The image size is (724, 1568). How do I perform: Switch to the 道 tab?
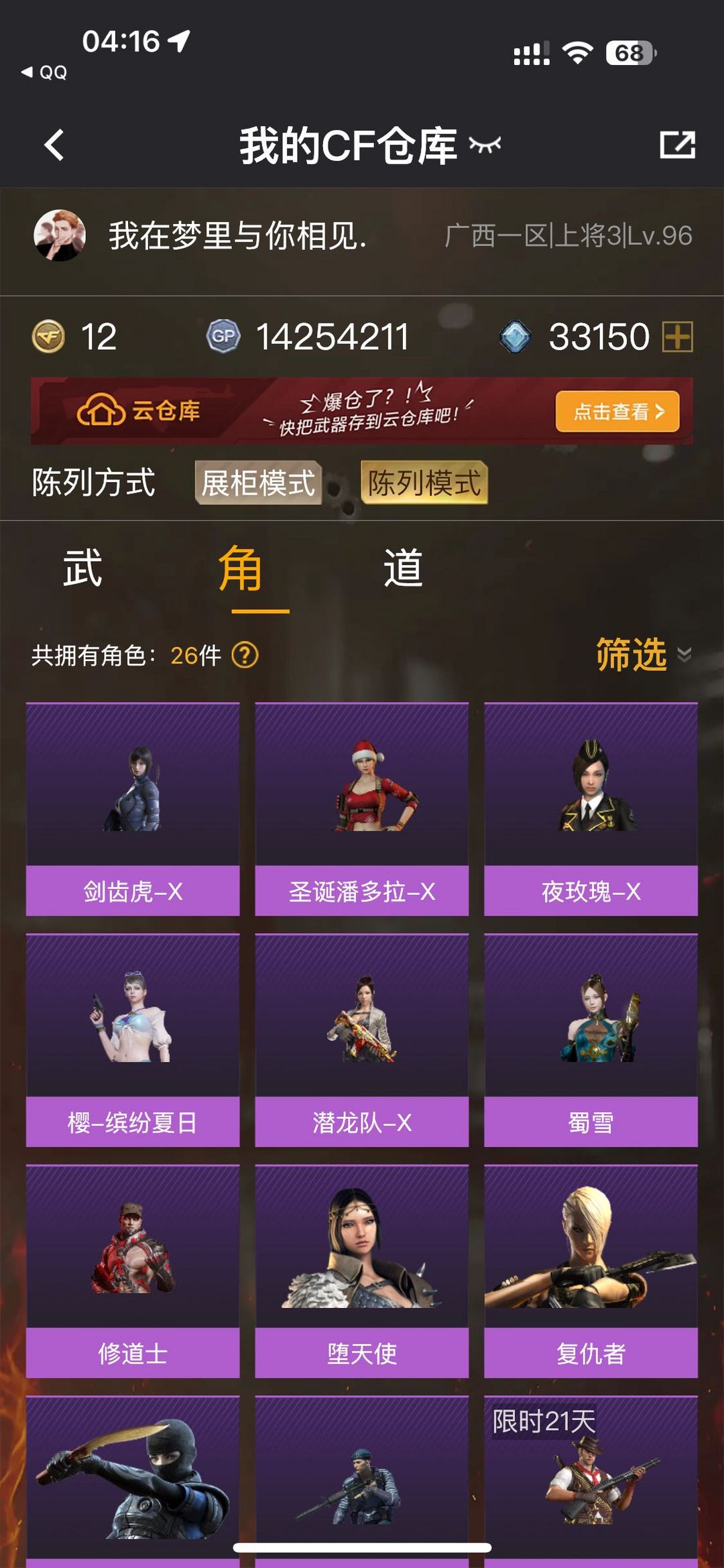(403, 568)
